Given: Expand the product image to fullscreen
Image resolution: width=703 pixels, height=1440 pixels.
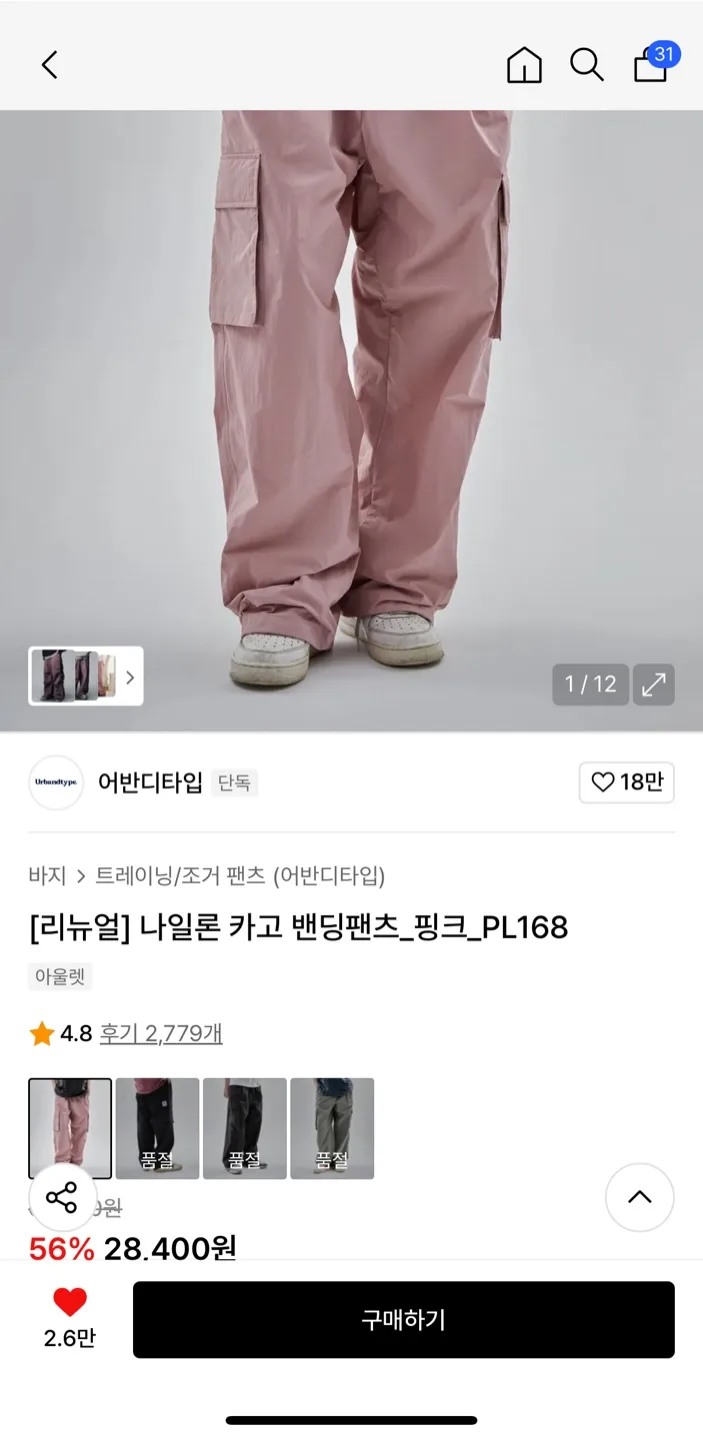Looking at the screenshot, I should pyautogui.click(x=654, y=684).
